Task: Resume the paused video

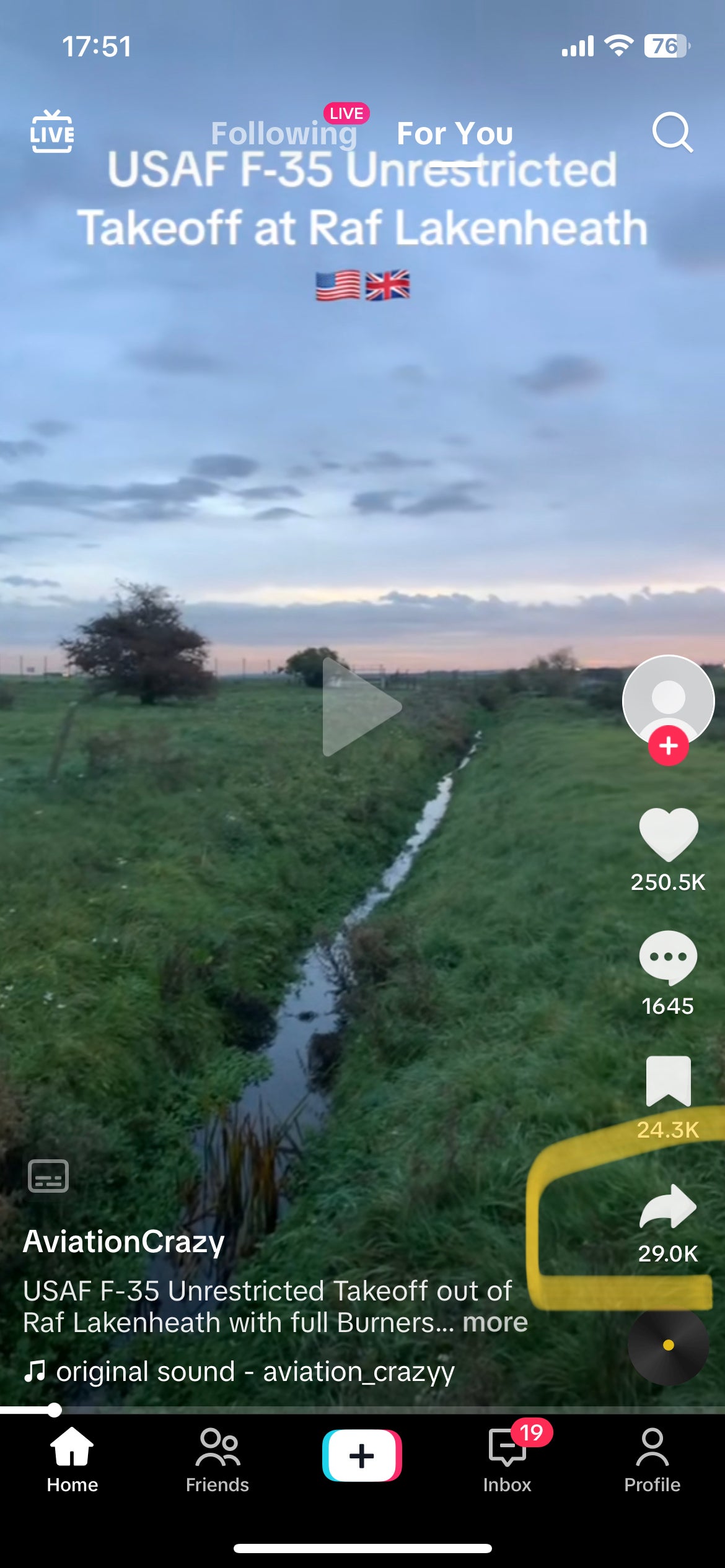Action: click(x=362, y=707)
